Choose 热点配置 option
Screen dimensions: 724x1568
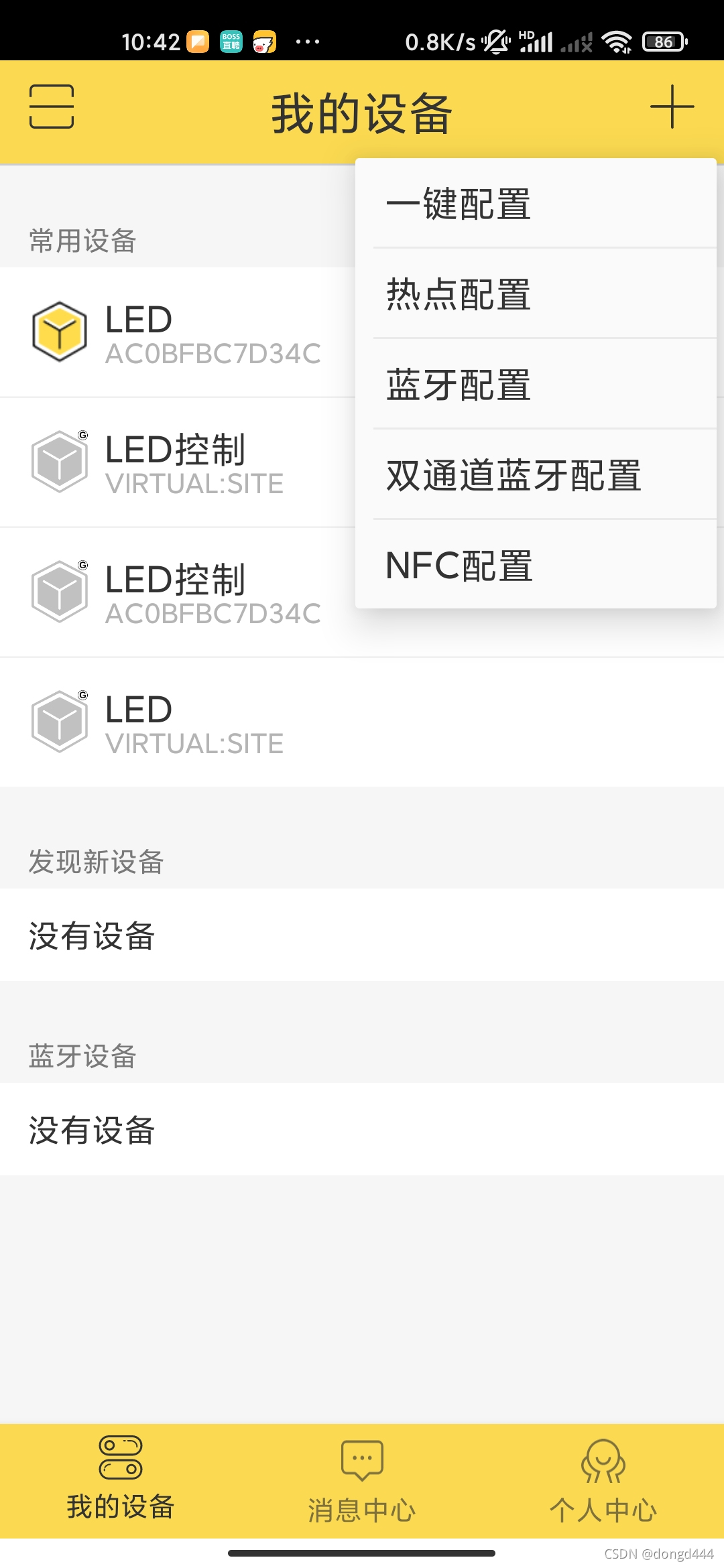459,294
